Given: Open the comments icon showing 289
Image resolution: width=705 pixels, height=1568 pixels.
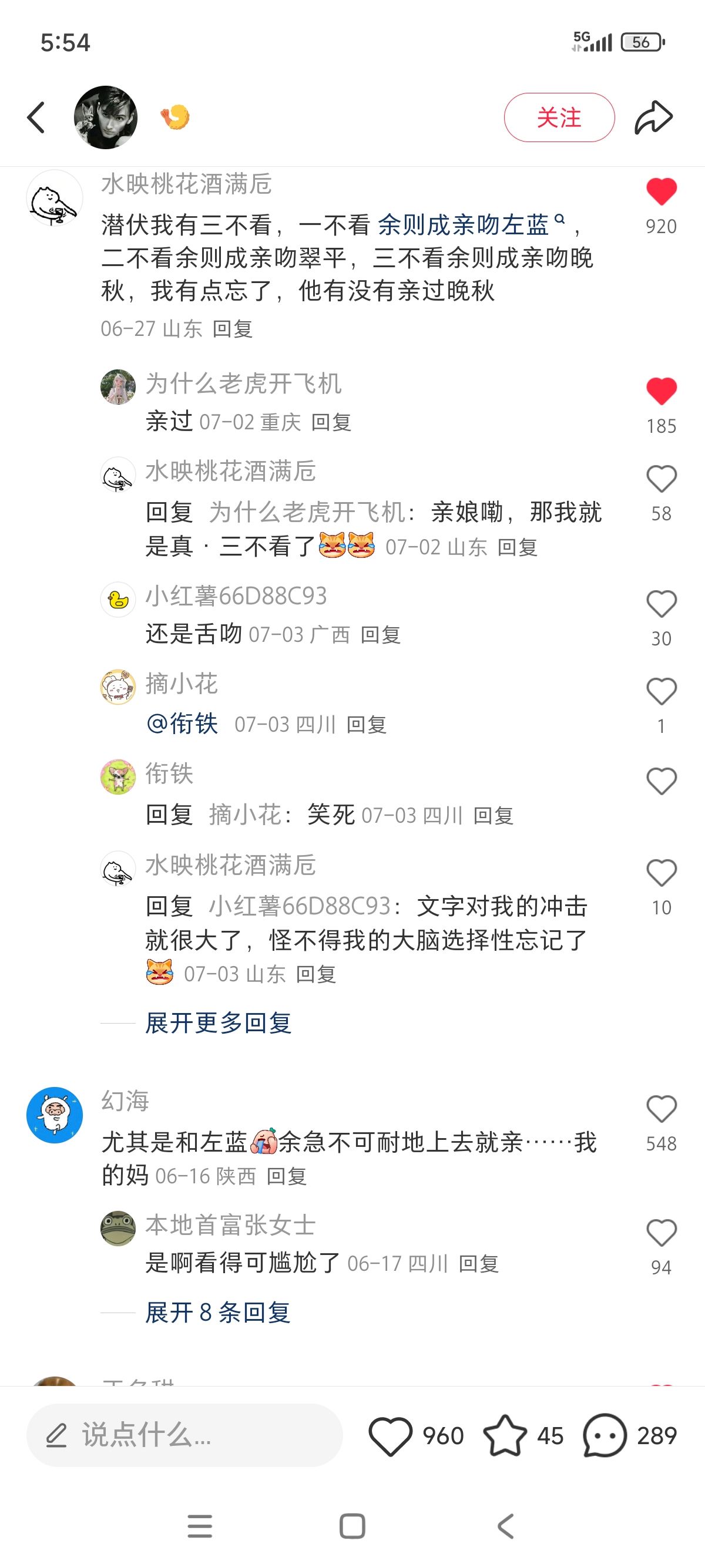Looking at the screenshot, I should click(605, 1436).
